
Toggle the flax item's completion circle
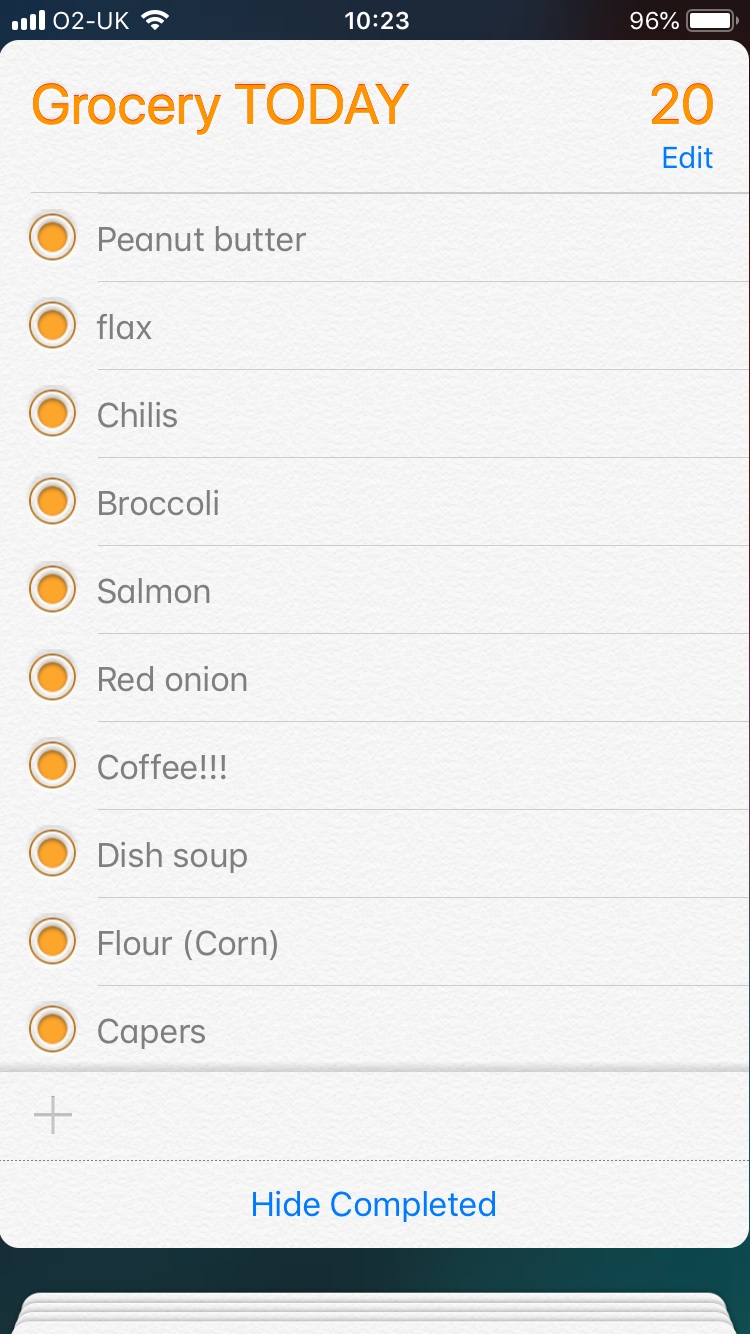(x=52, y=326)
